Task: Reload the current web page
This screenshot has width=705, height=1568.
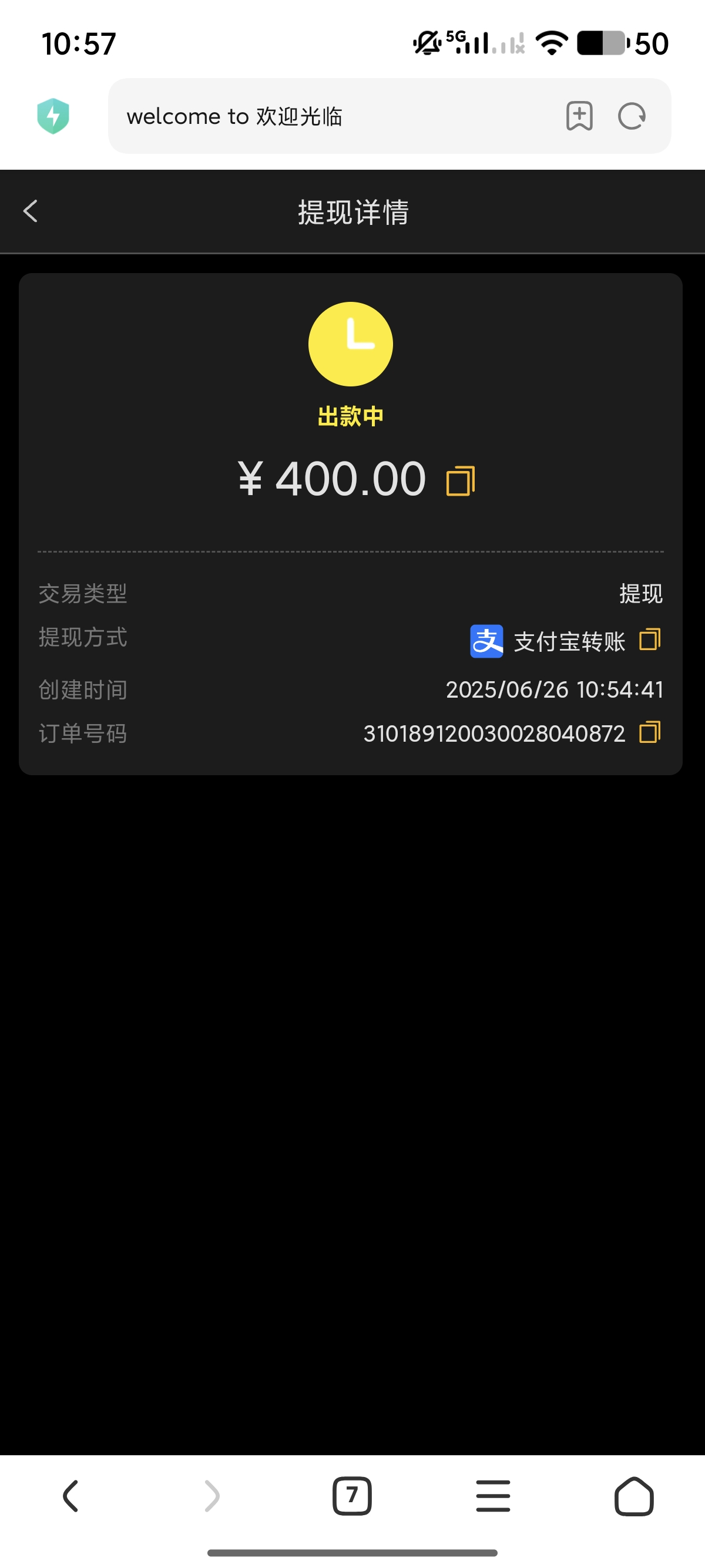Action: coord(632,116)
